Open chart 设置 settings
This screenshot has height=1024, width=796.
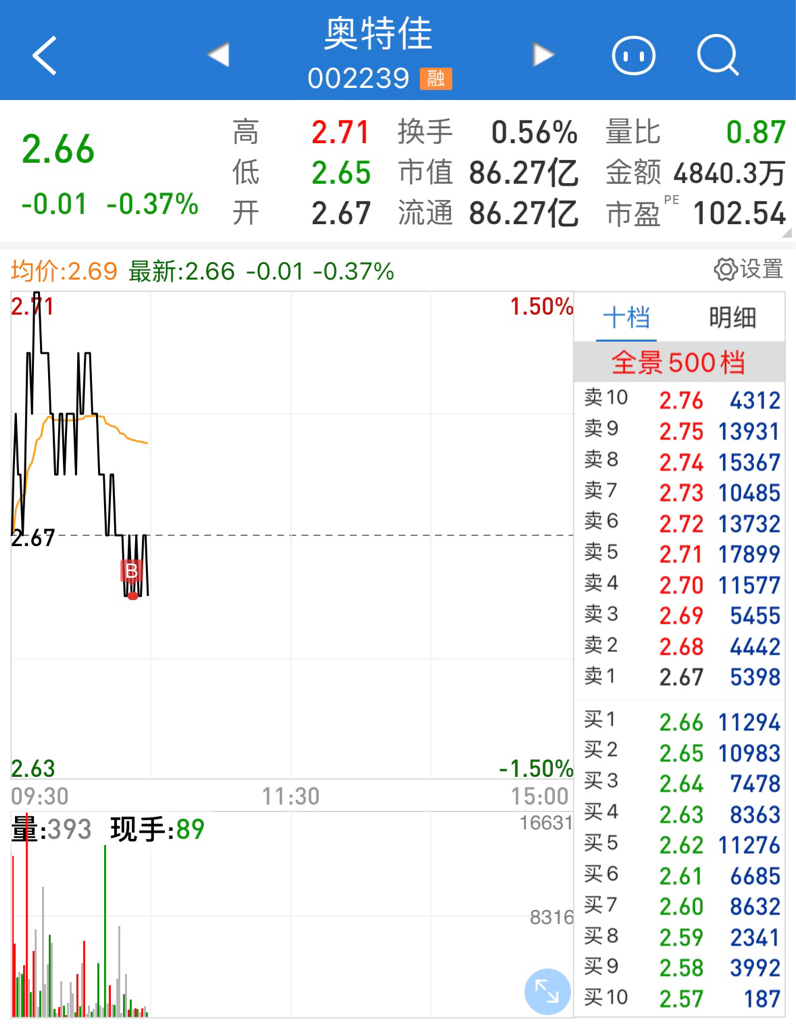click(748, 269)
